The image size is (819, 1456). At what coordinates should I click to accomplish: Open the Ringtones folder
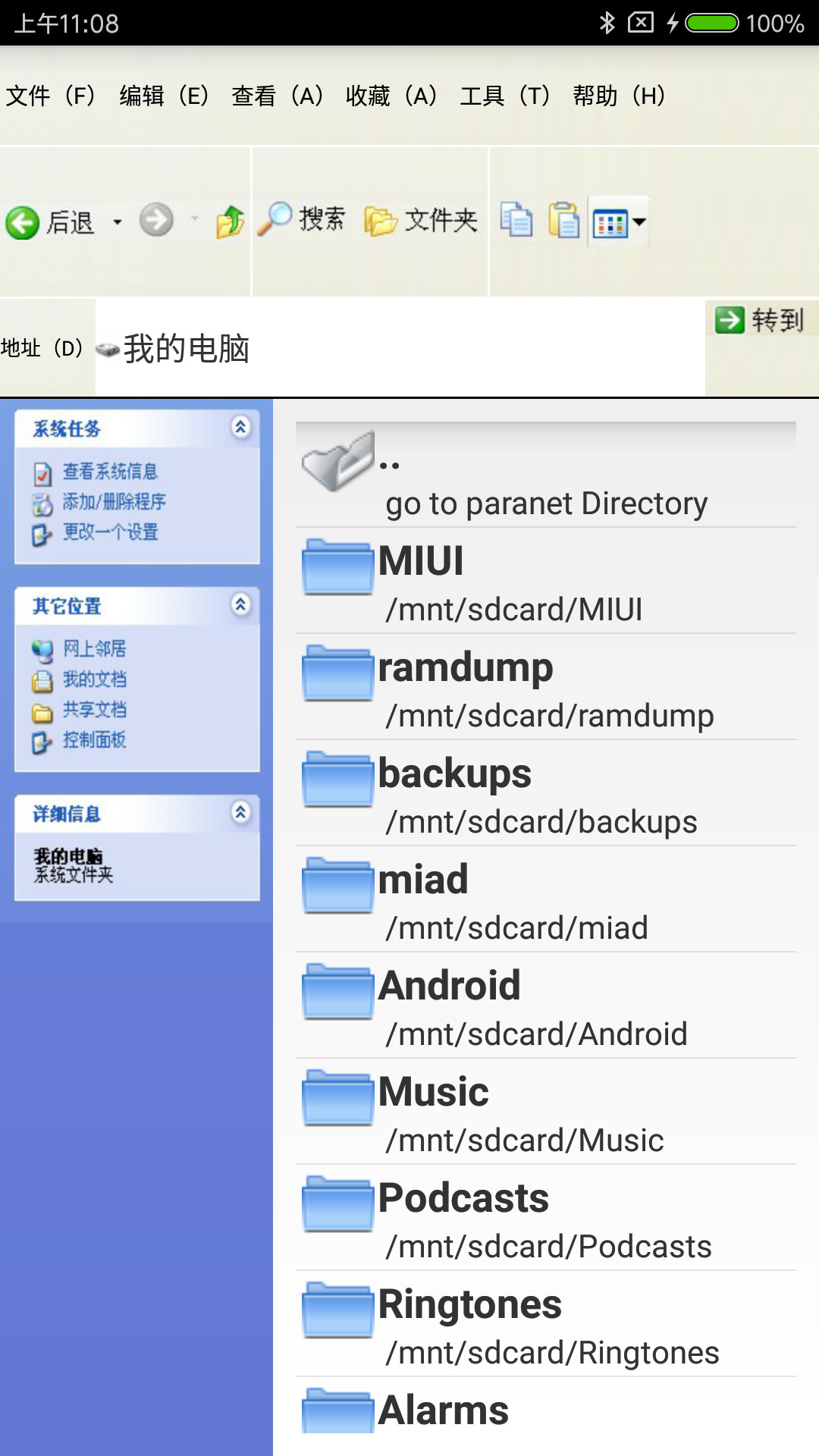click(x=545, y=1325)
